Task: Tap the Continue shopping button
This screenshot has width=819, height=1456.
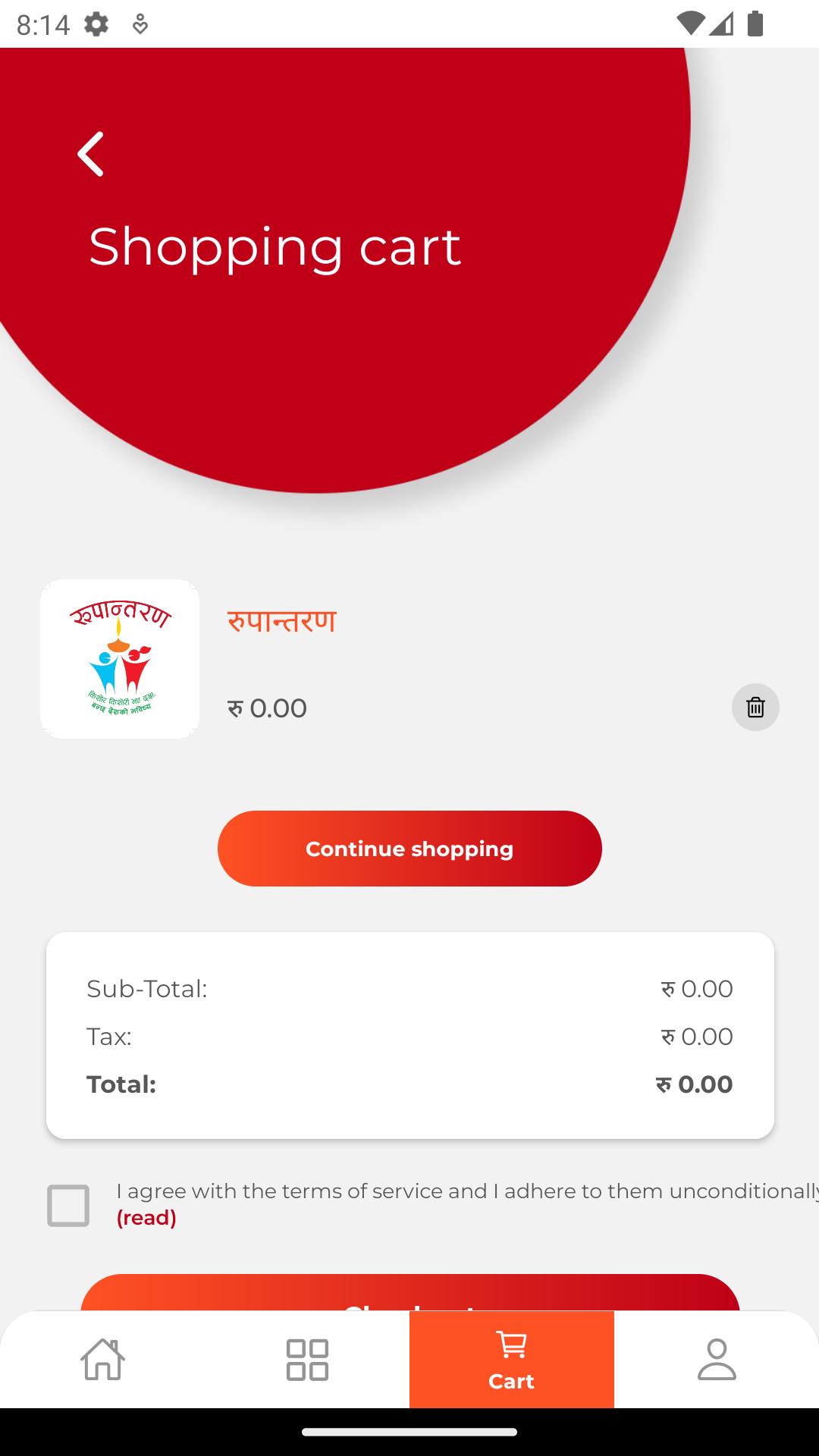Action: pyautogui.click(x=409, y=849)
